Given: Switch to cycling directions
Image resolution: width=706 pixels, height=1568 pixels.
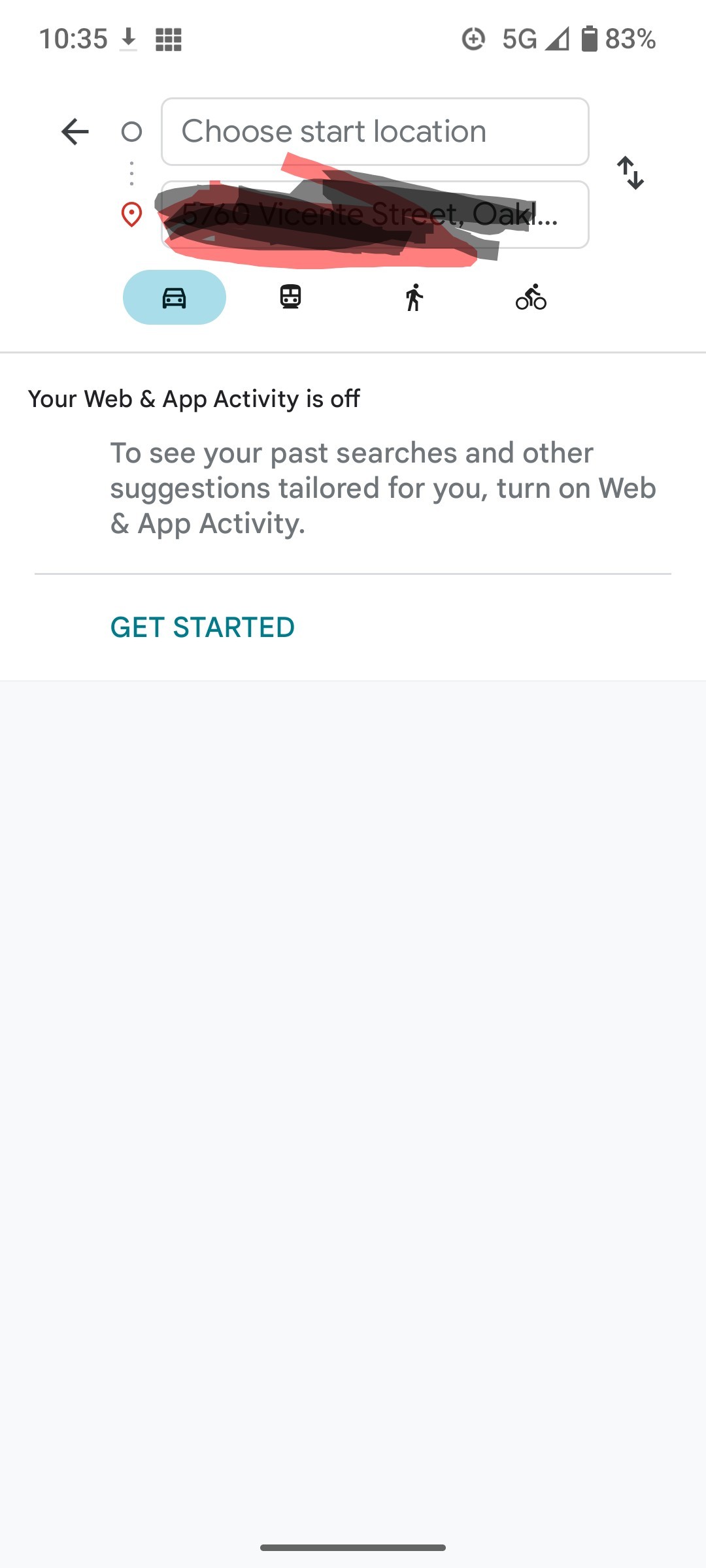Looking at the screenshot, I should click(531, 297).
